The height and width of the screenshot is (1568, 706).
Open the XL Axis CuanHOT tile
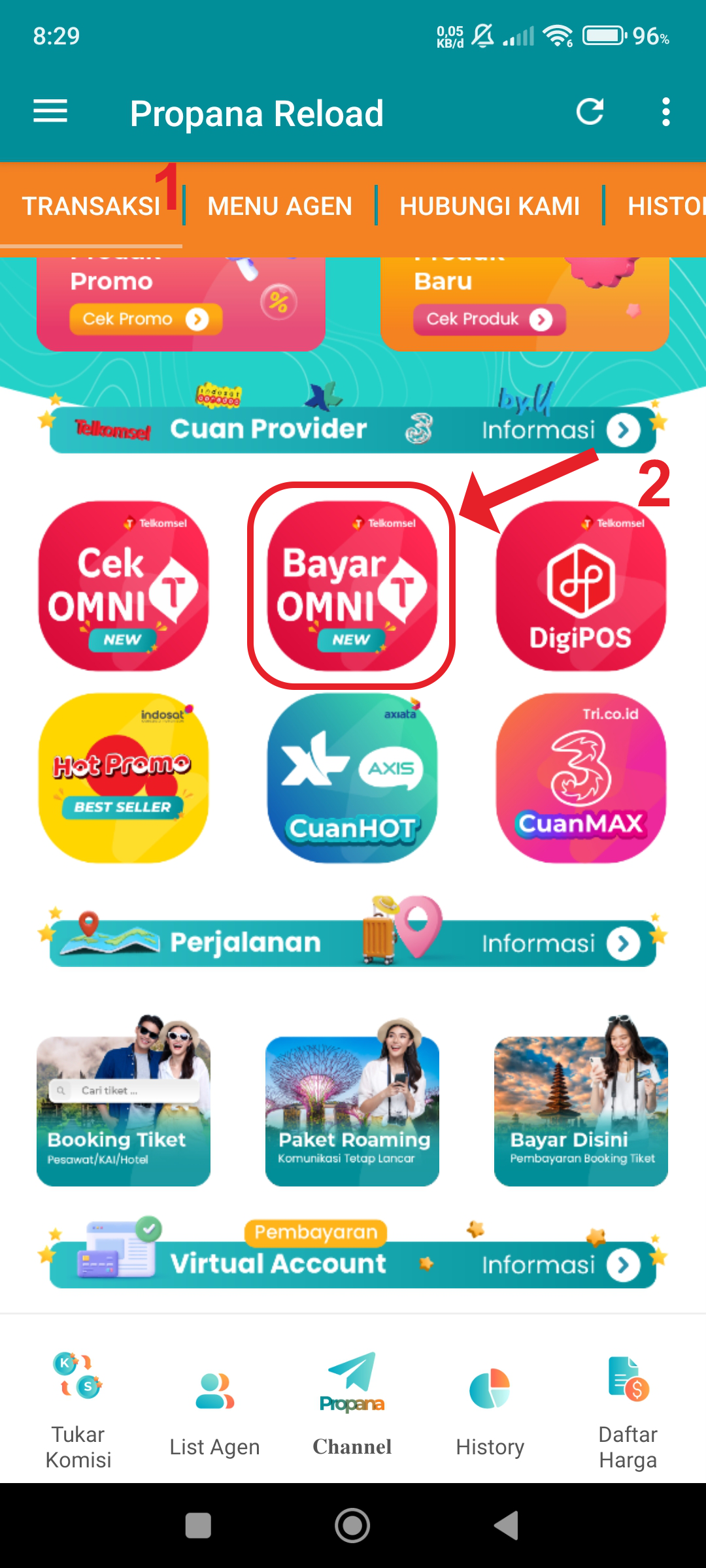(352, 778)
